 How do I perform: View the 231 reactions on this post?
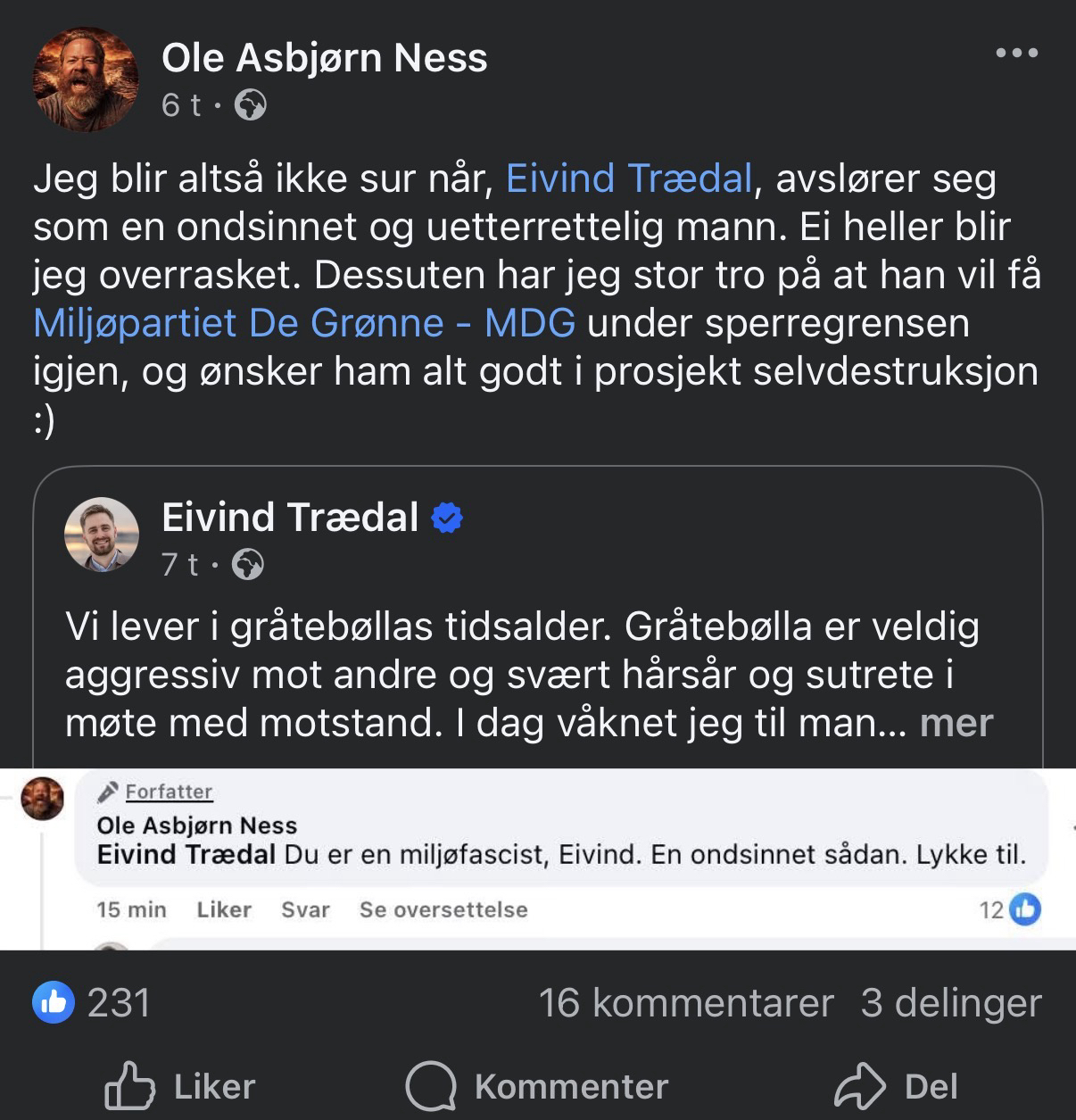tap(93, 1003)
